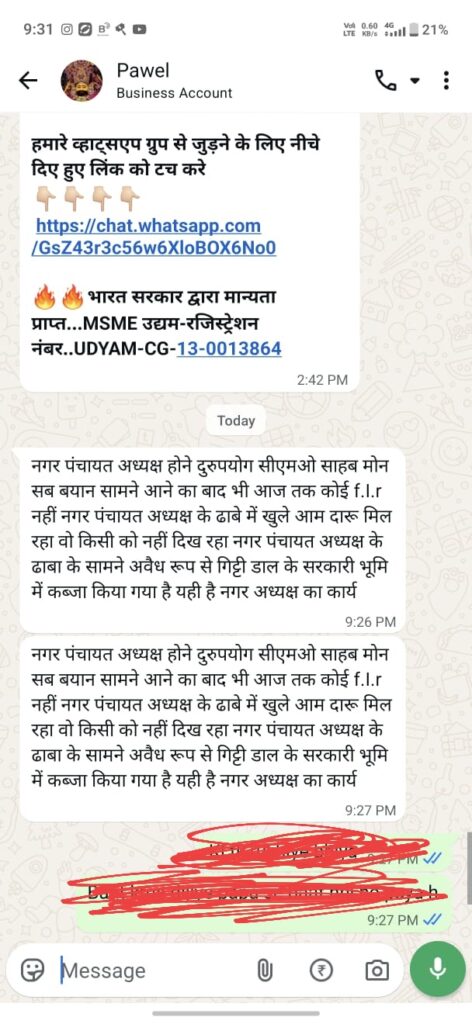Image resolution: width=472 pixels, height=1024 pixels.
Task: Start a call with Pawel
Action: [x=384, y=80]
